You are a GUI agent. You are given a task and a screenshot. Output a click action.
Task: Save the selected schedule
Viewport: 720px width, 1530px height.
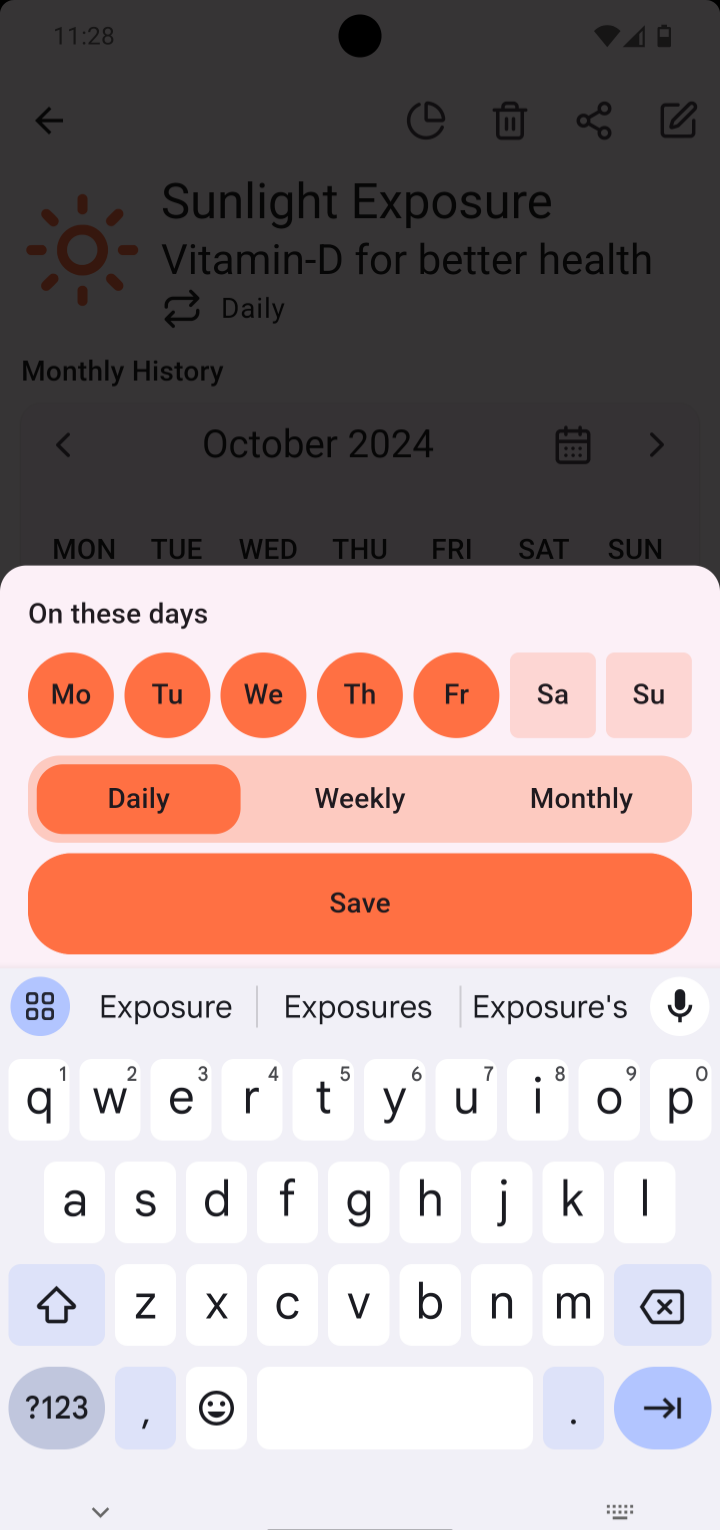[x=360, y=903]
